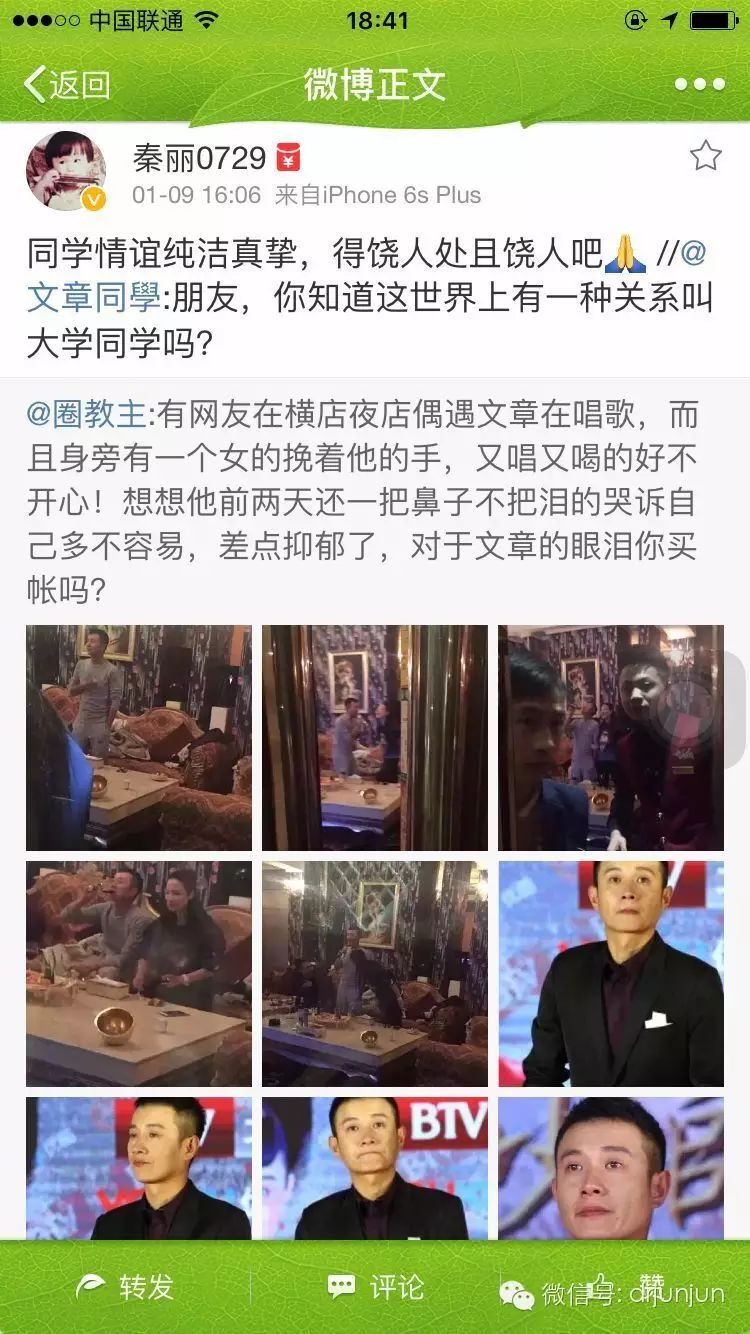Favorite this post with the star icon

click(705, 156)
